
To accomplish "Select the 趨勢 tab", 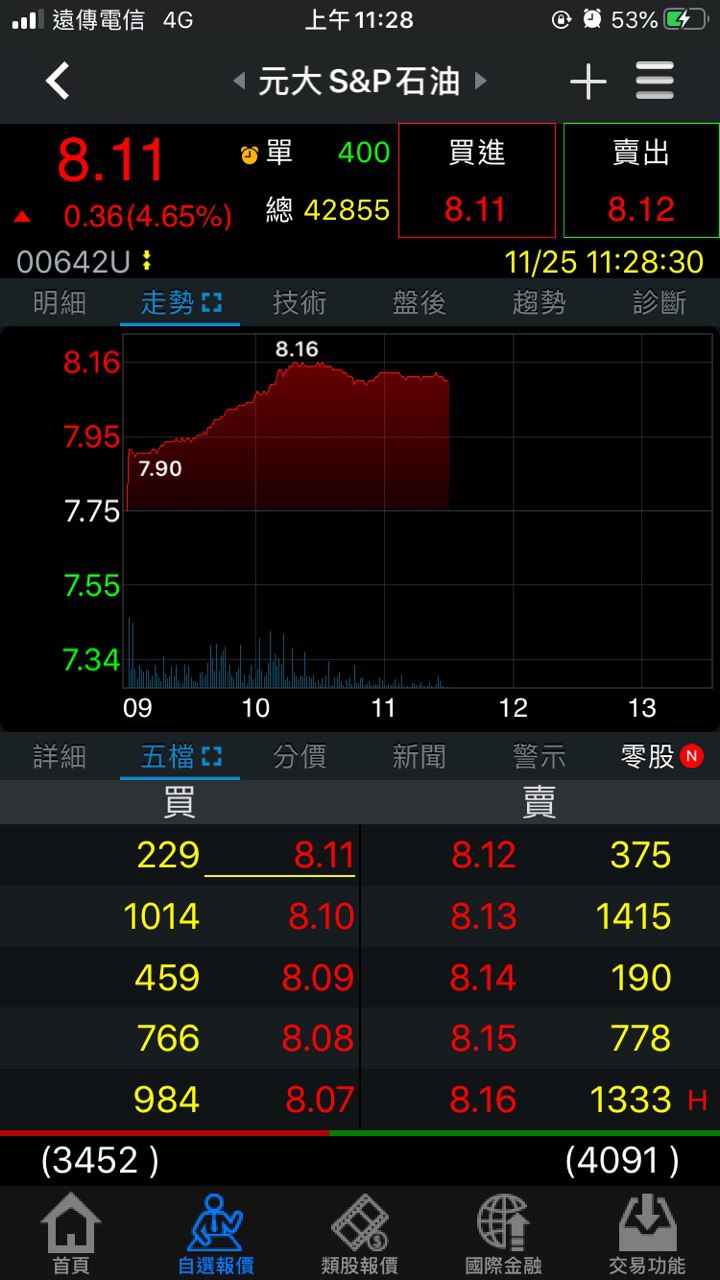I will click(x=540, y=303).
